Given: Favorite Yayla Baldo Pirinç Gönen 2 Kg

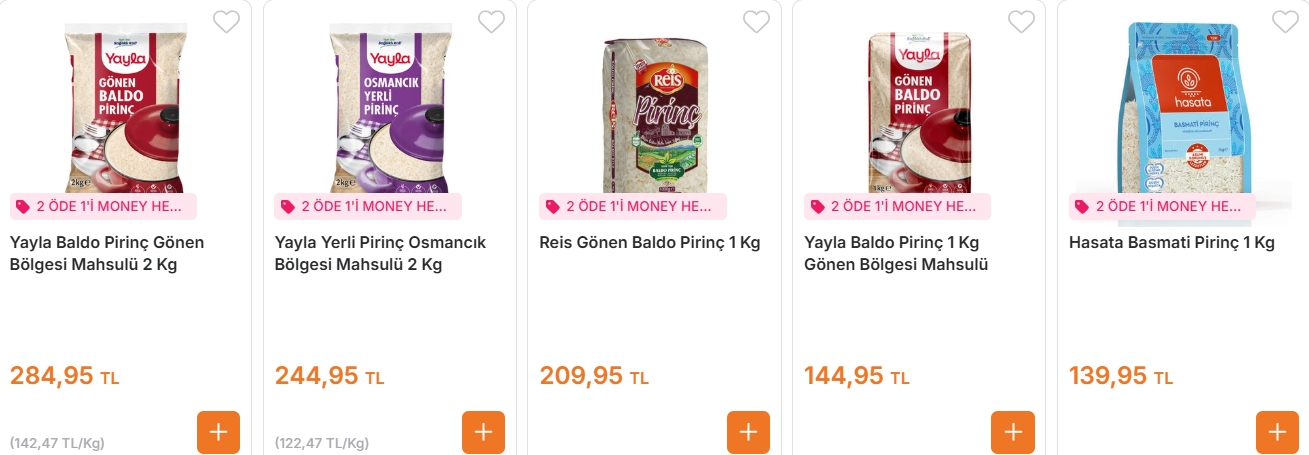Looking at the screenshot, I should [227, 22].
